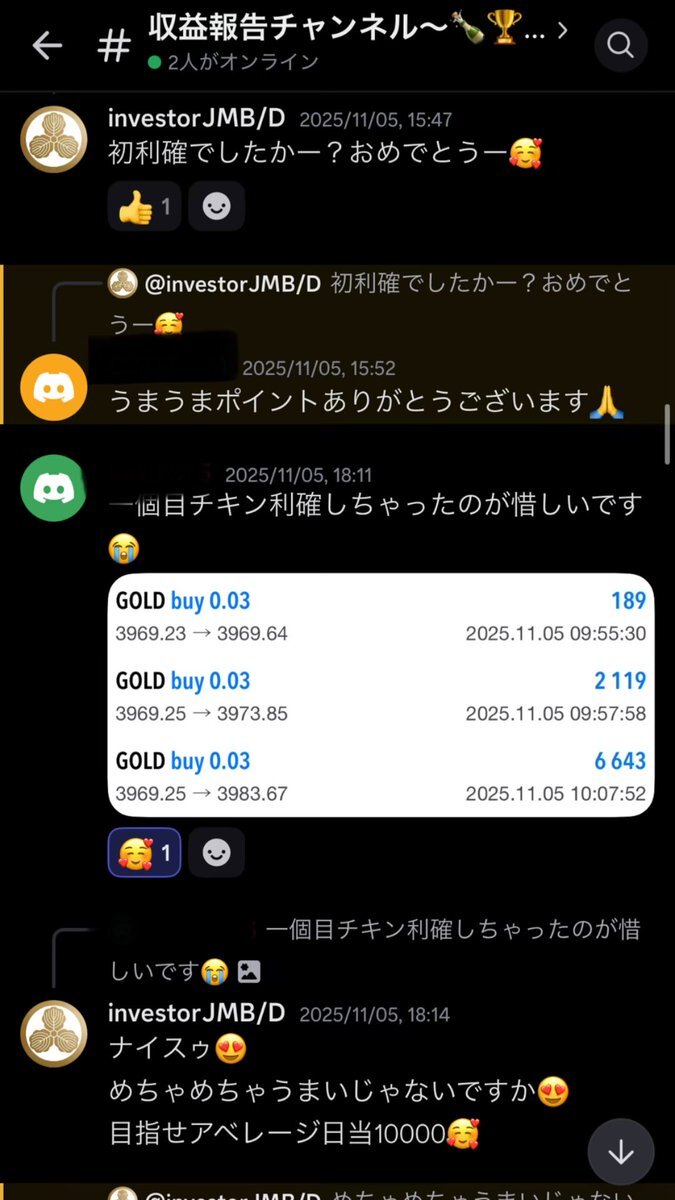This screenshot has width=675, height=1200.
Task: Go back with the arrow icon
Action: 47,45
